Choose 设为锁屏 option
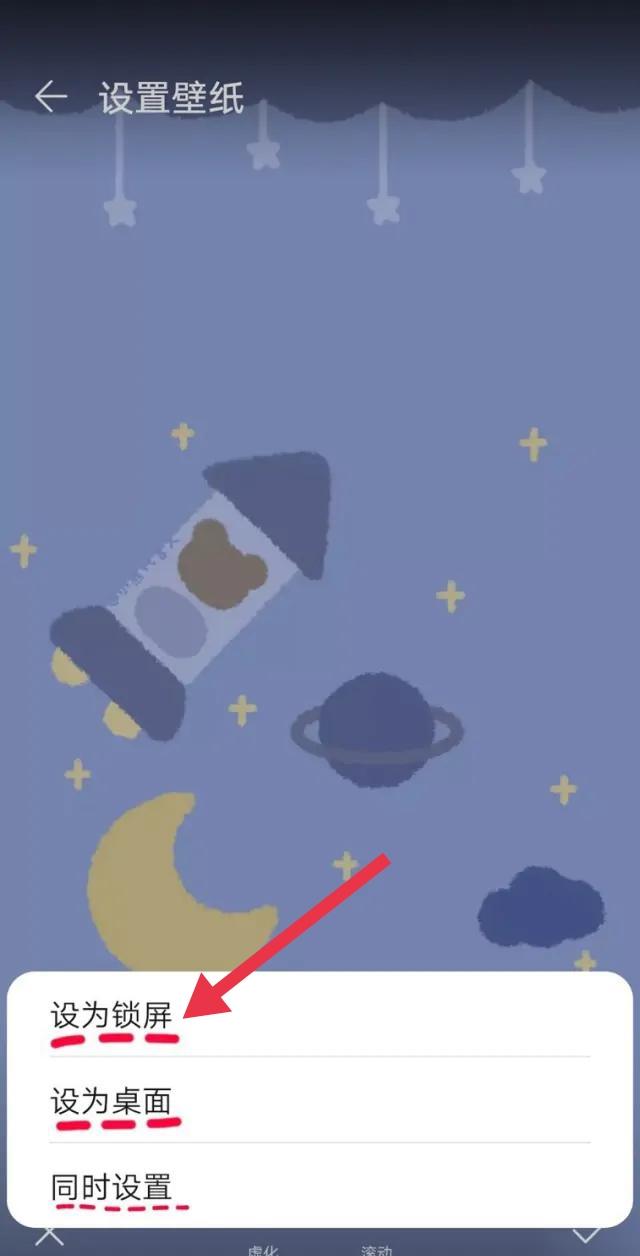 click(112, 1016)
